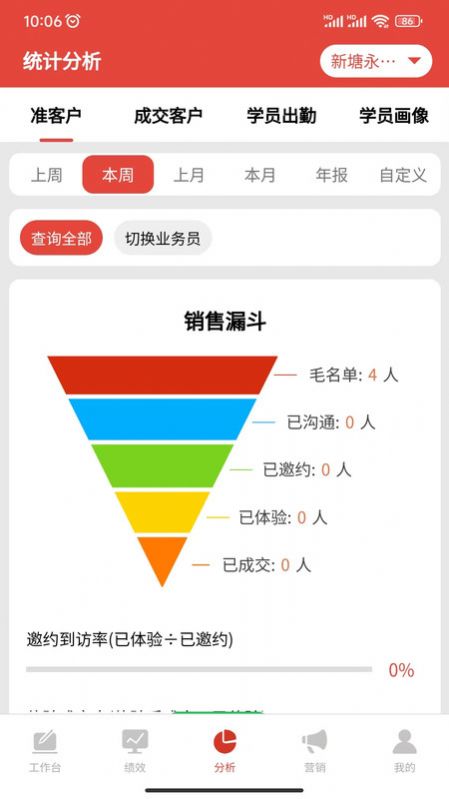
Task: Go to the 绩效 bottom tab
Action: point(135,751)
